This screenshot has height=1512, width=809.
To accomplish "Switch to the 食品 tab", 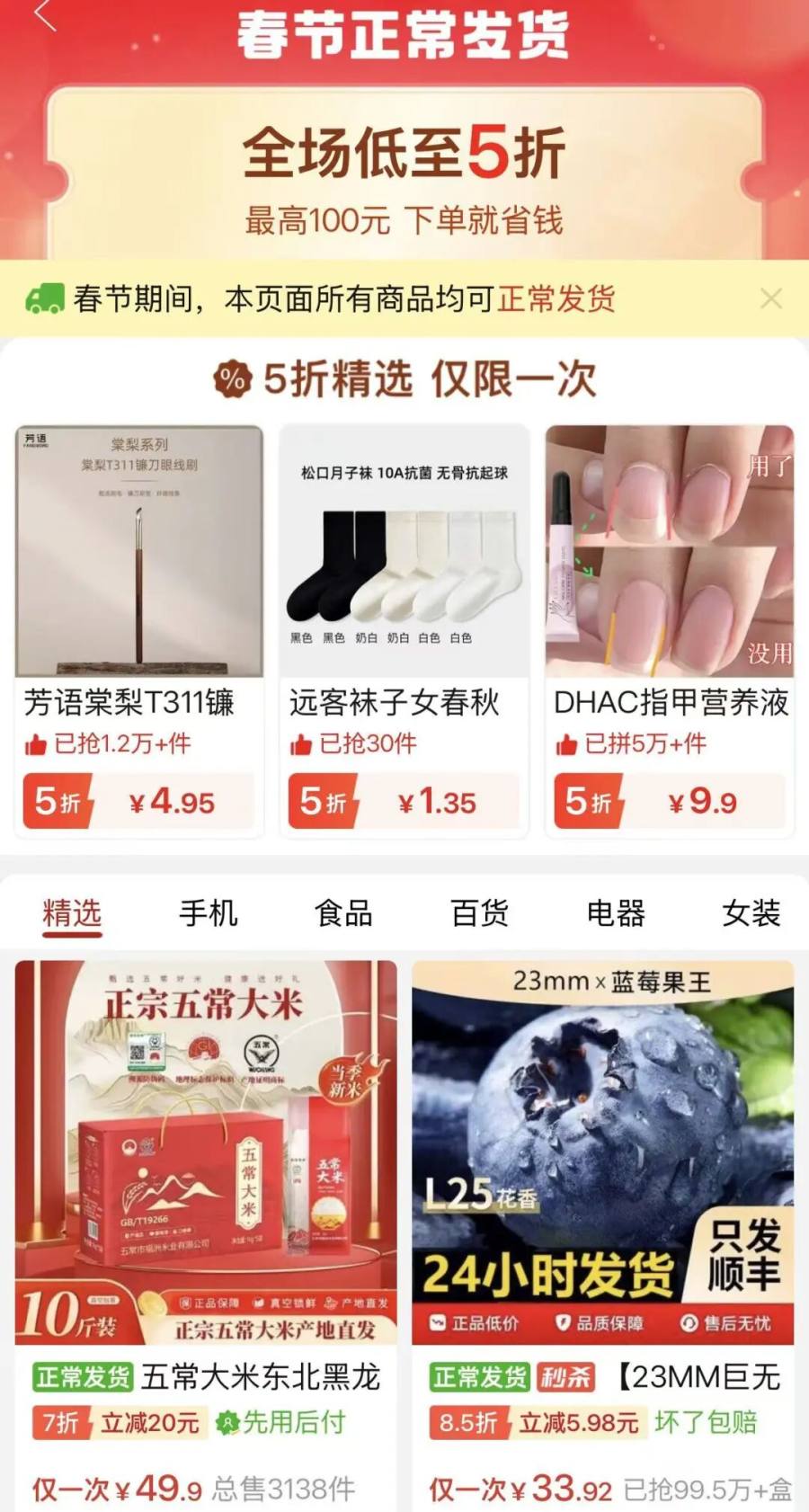I will [x=343, y=913].
